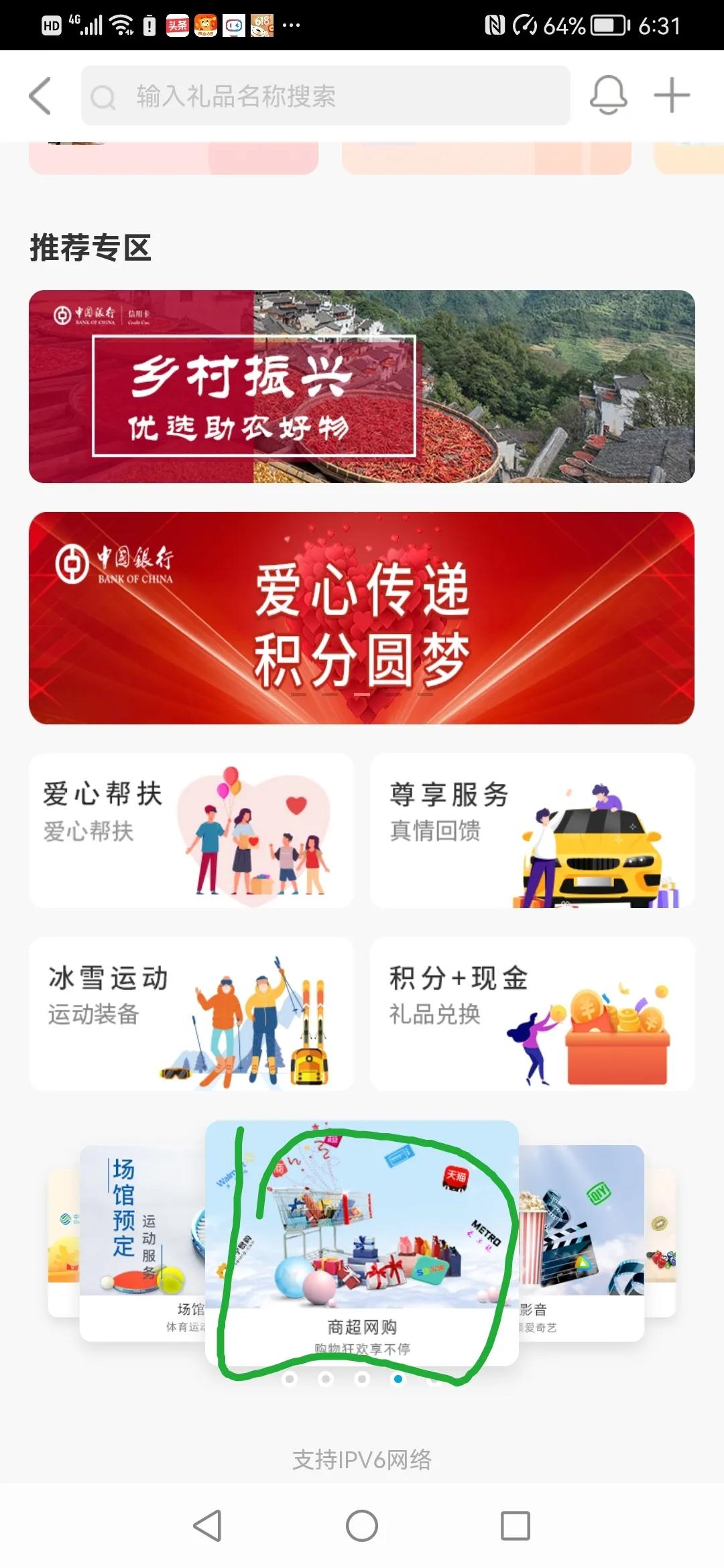Open the 尊享服务 真情回馈 card
Viewport: 724px width, 1568px height.
click(x=534, y=831)
